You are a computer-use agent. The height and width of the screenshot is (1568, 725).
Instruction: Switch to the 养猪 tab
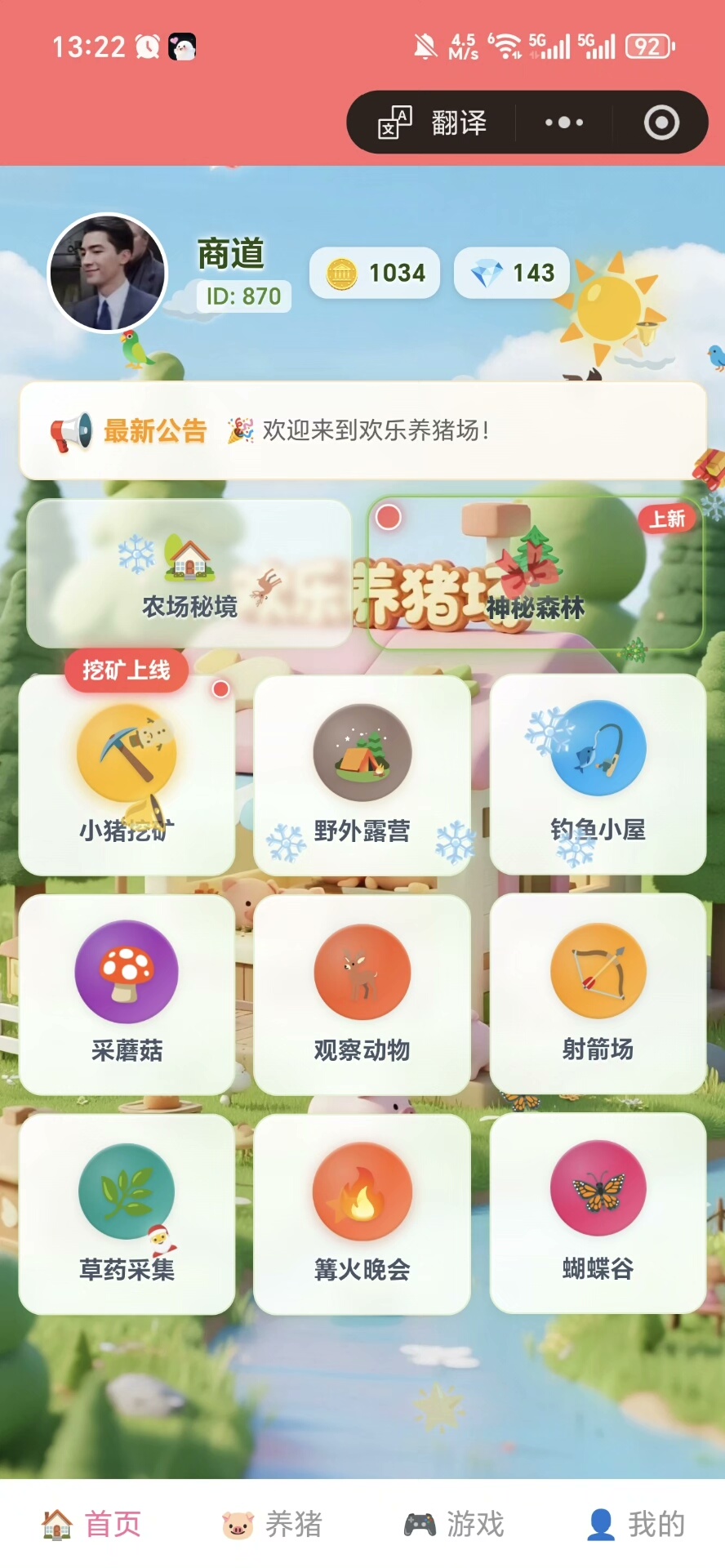pyautogui.click(x=272, y=1524)
